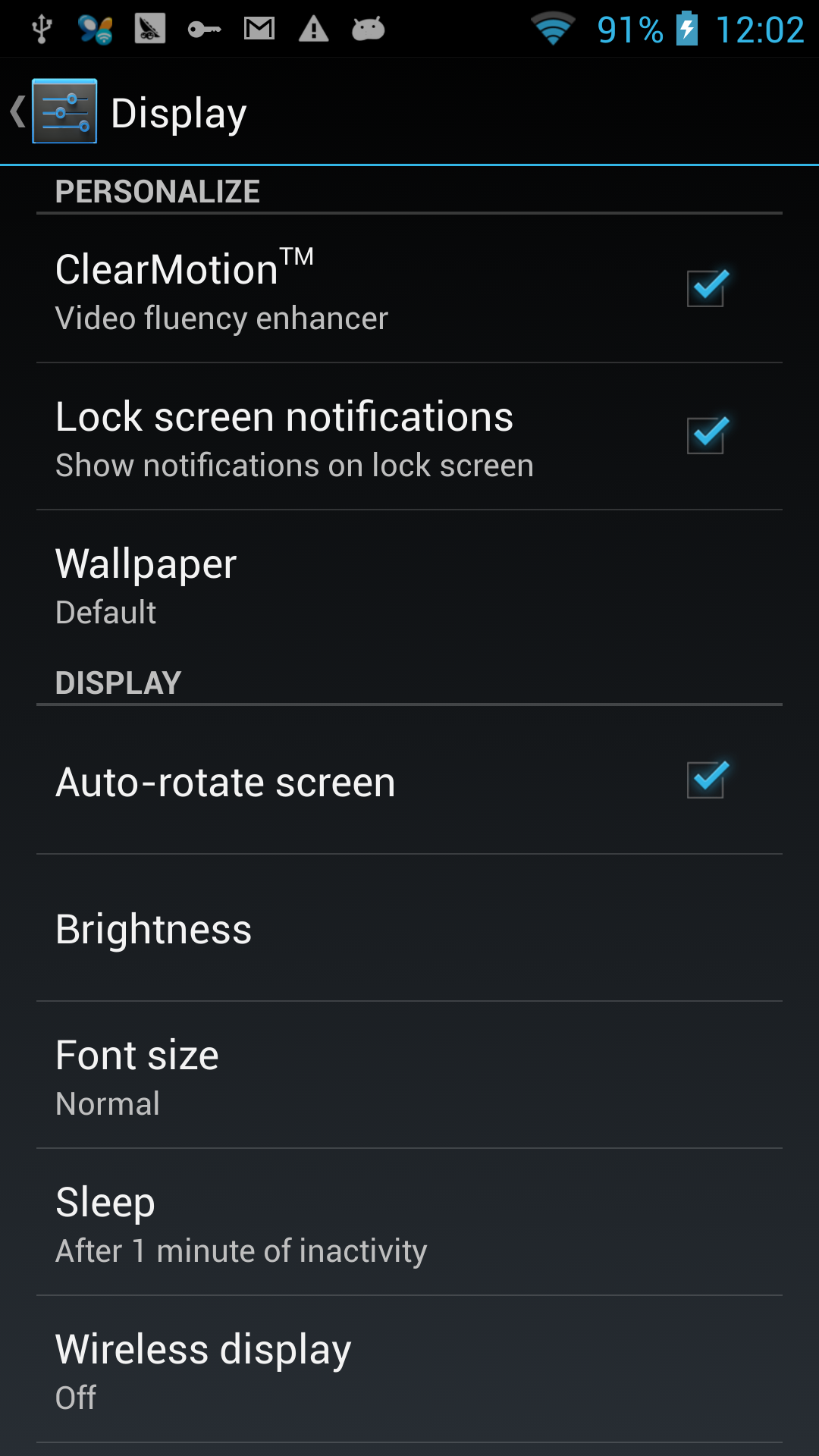Change the Font size option
This screenshot has width=819, height=1456.
click(409, 1075)
